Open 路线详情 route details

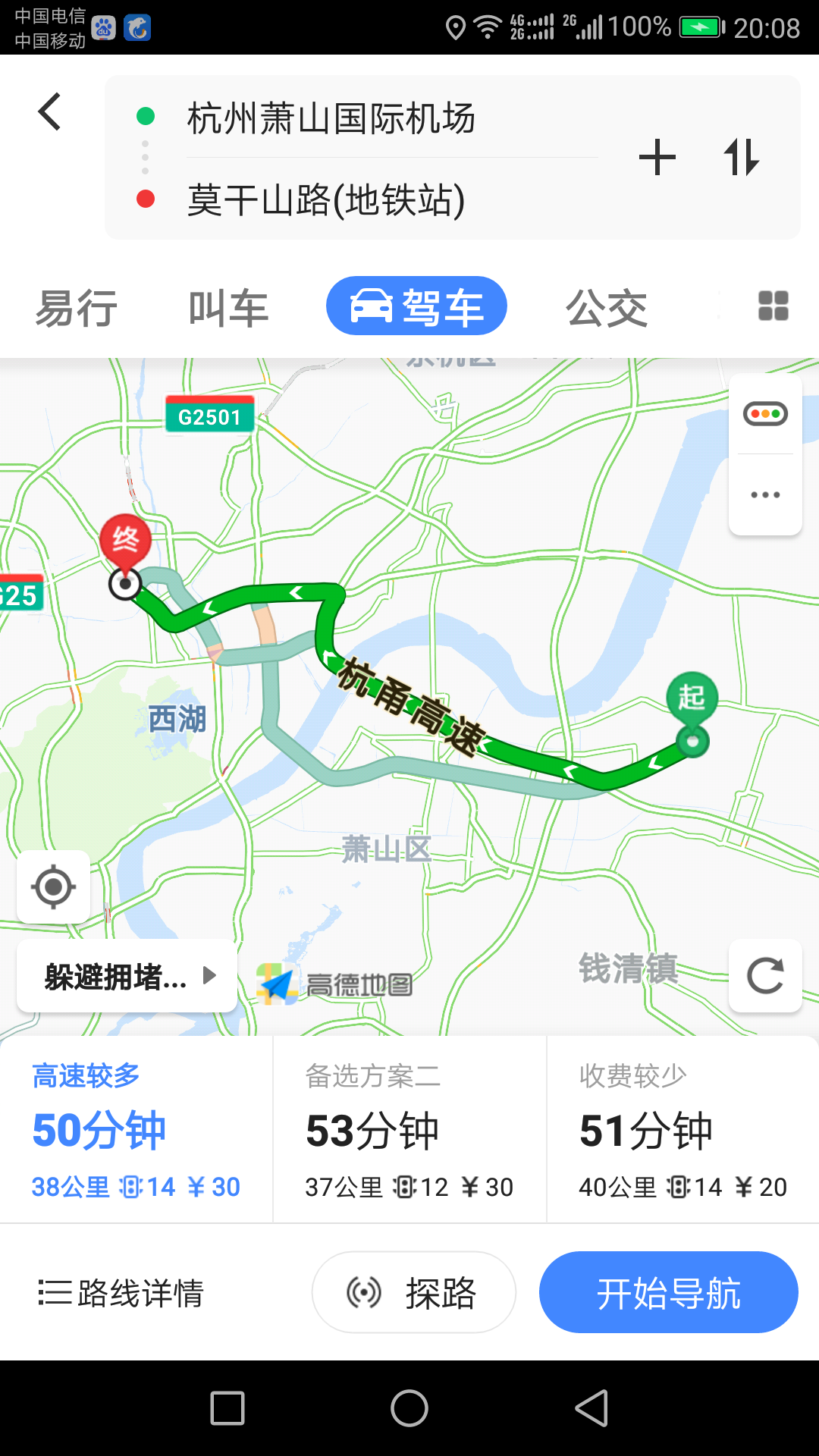(x=121, y=1292)
